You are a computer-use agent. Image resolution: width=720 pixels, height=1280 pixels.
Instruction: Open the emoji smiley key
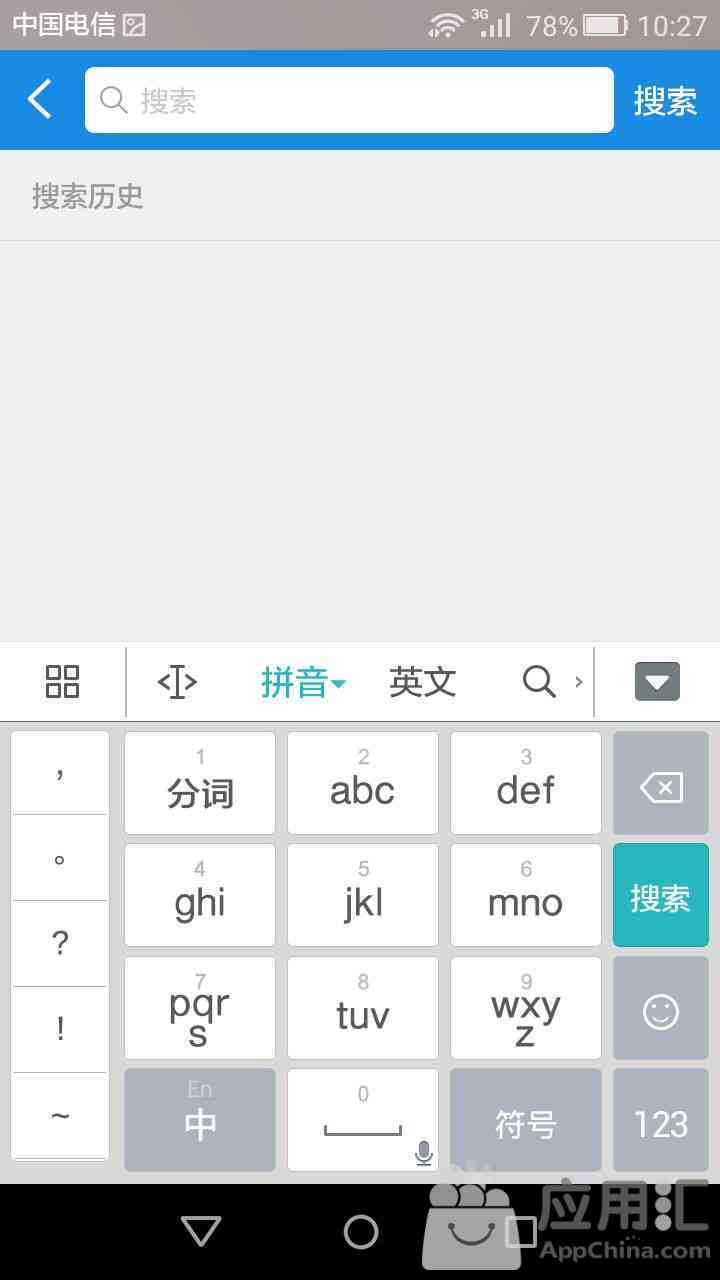tap(661, 1008)
